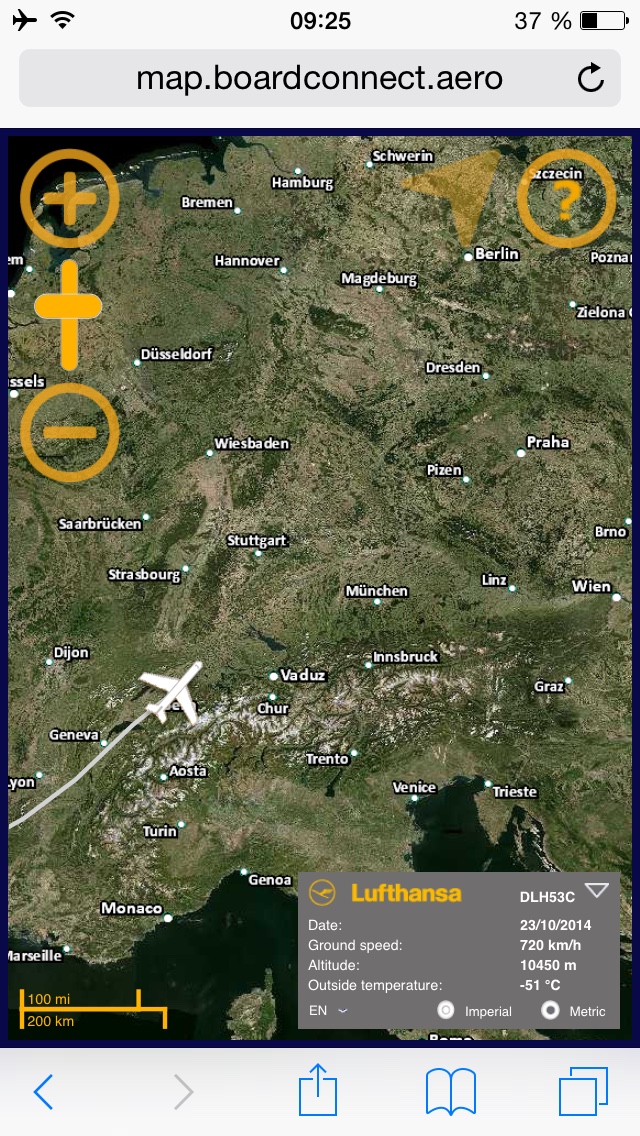This screenshot has height=1136, width=640.
Task: Open Safari bookmarks
Action: point(450,1091)
